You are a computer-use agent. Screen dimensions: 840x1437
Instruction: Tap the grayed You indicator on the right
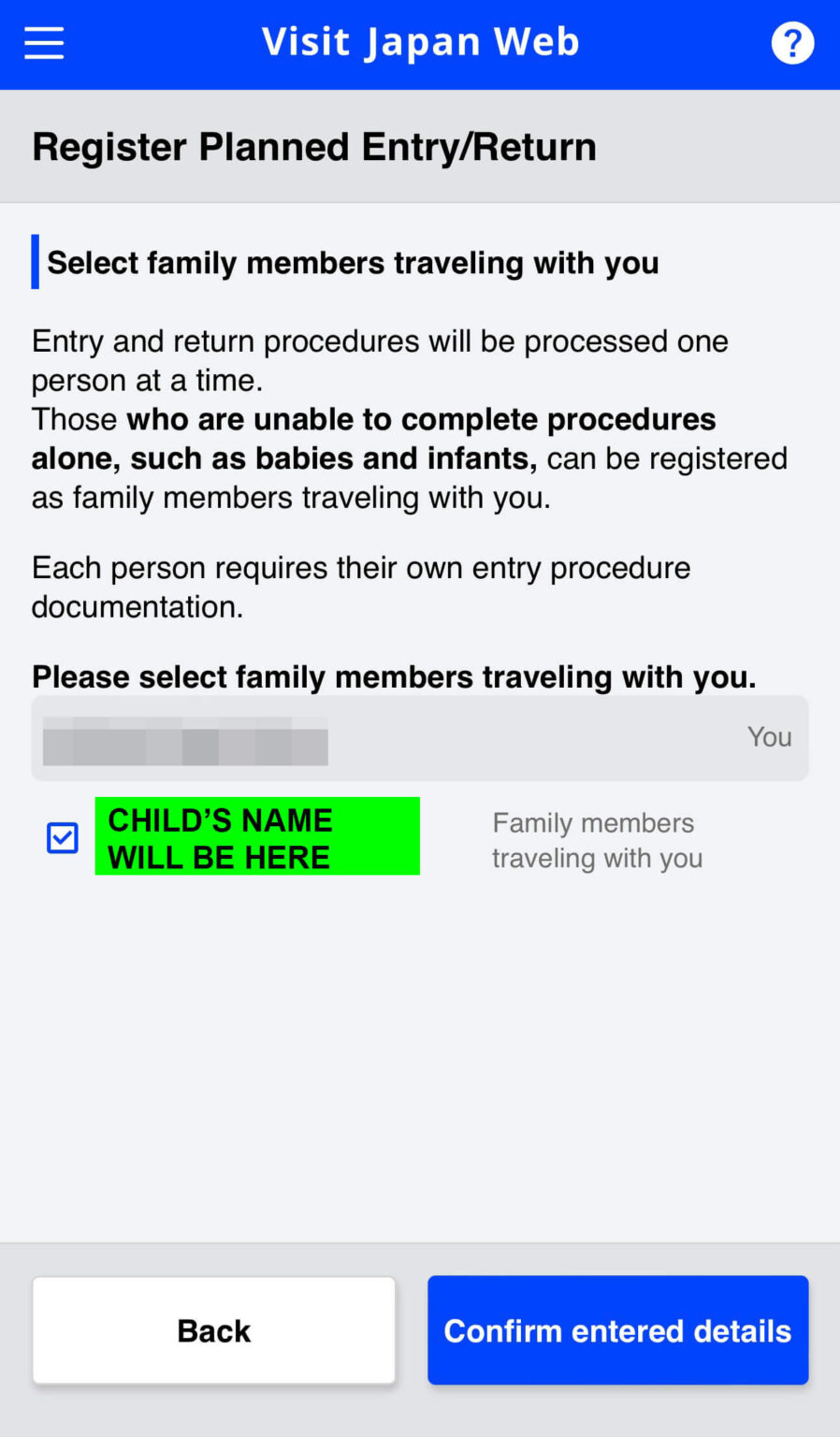point(768,737)
